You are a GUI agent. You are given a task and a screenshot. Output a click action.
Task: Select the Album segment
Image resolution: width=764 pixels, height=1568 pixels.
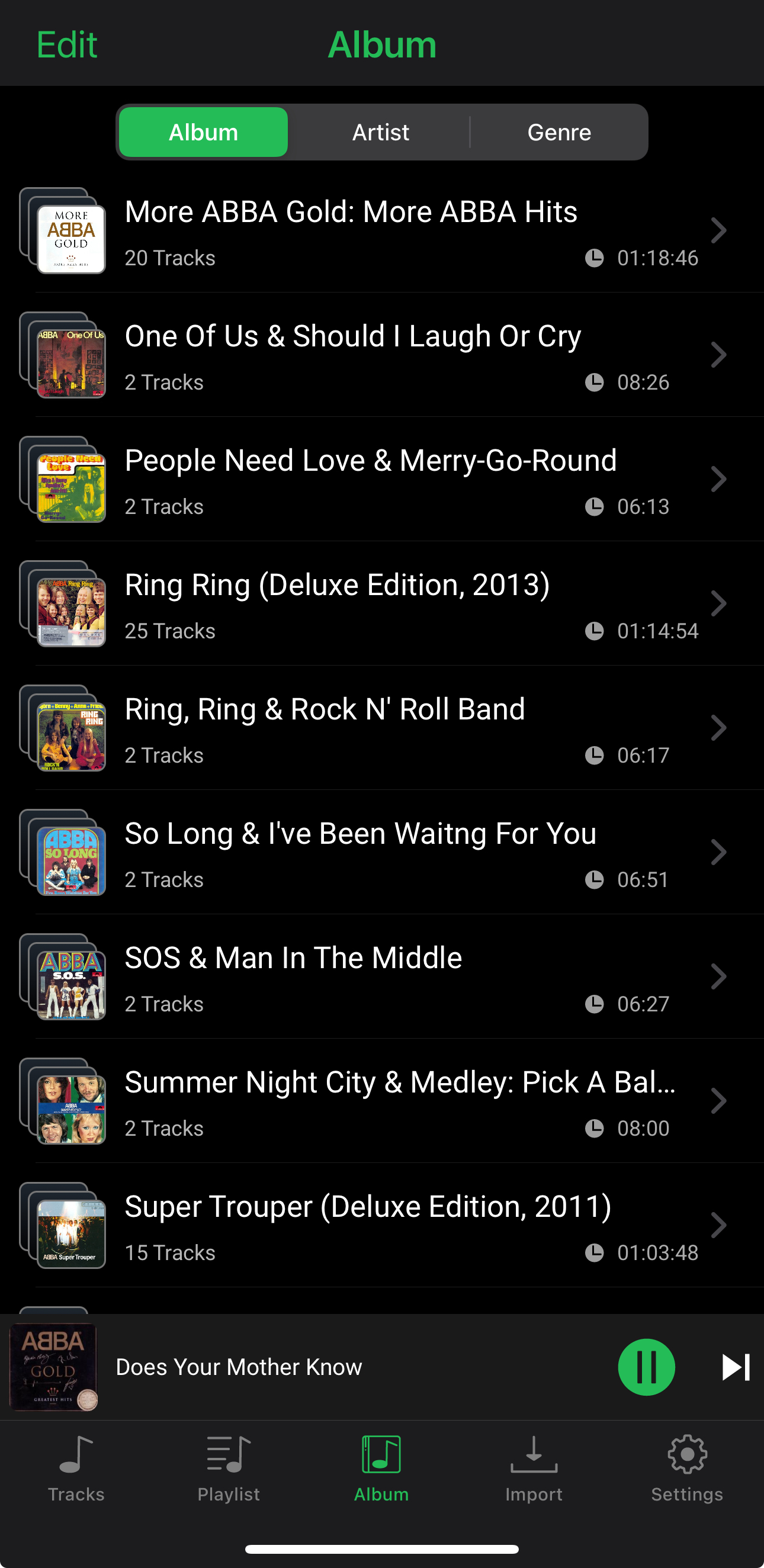(203, 132)
